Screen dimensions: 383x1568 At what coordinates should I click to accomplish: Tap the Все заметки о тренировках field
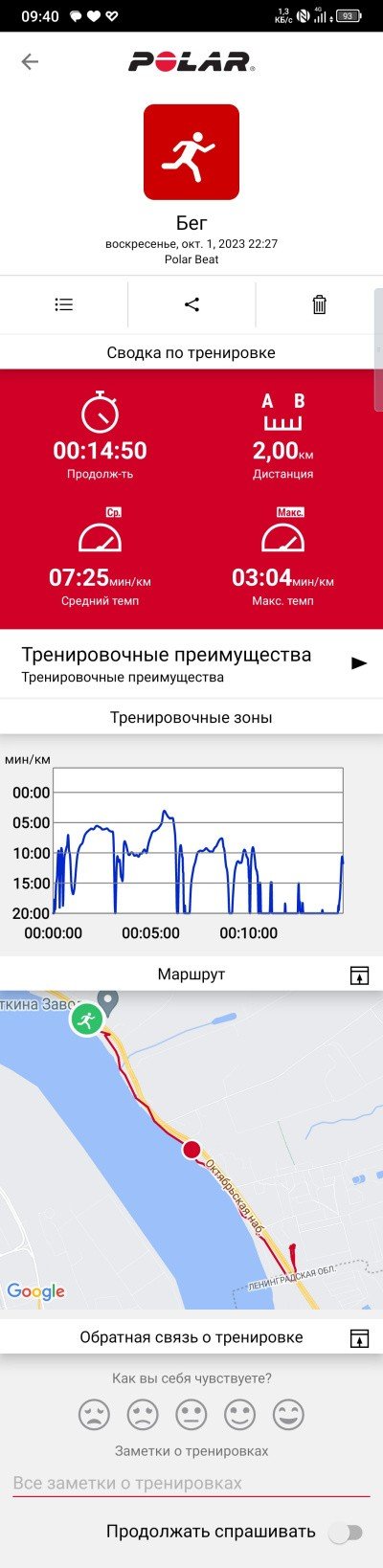191,1483
